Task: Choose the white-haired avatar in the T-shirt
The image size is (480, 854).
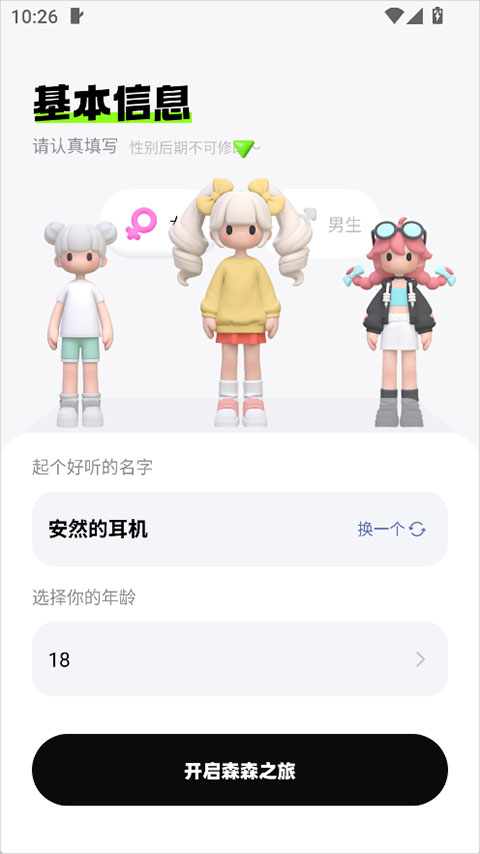Action: [80, 324]
